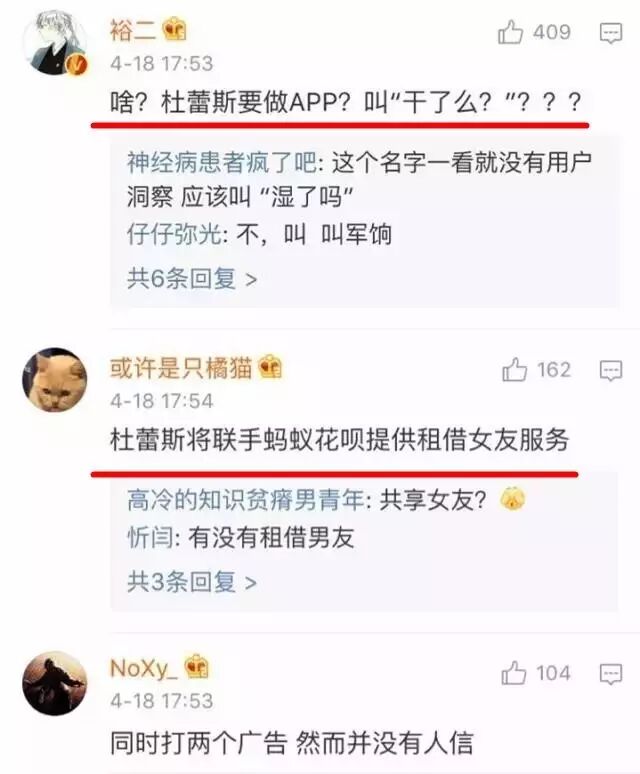Image resolution: width=640 pixels, height=774 pixels.
Task: Tap the username NoXy_
Action: pyautogui.click(x=145, y=668)
